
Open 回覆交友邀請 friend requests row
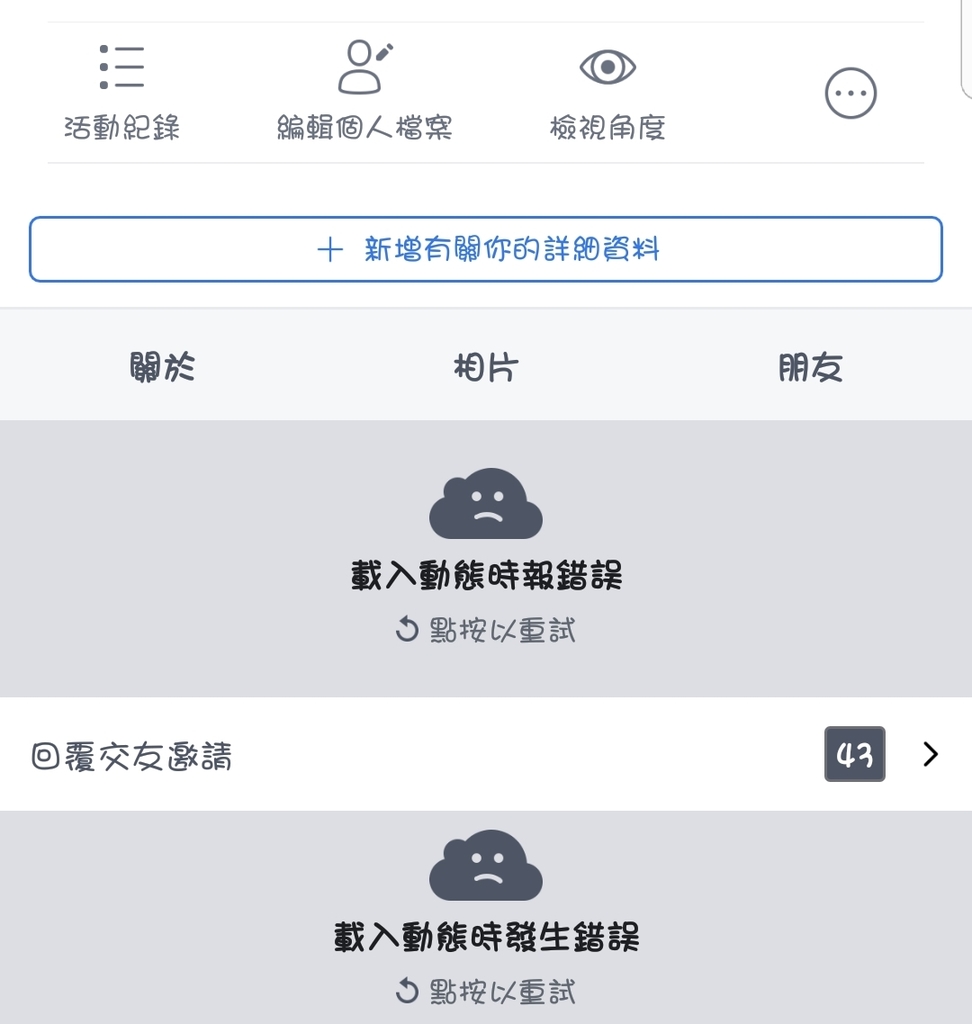pyautogui.click(x=486, y=754)
